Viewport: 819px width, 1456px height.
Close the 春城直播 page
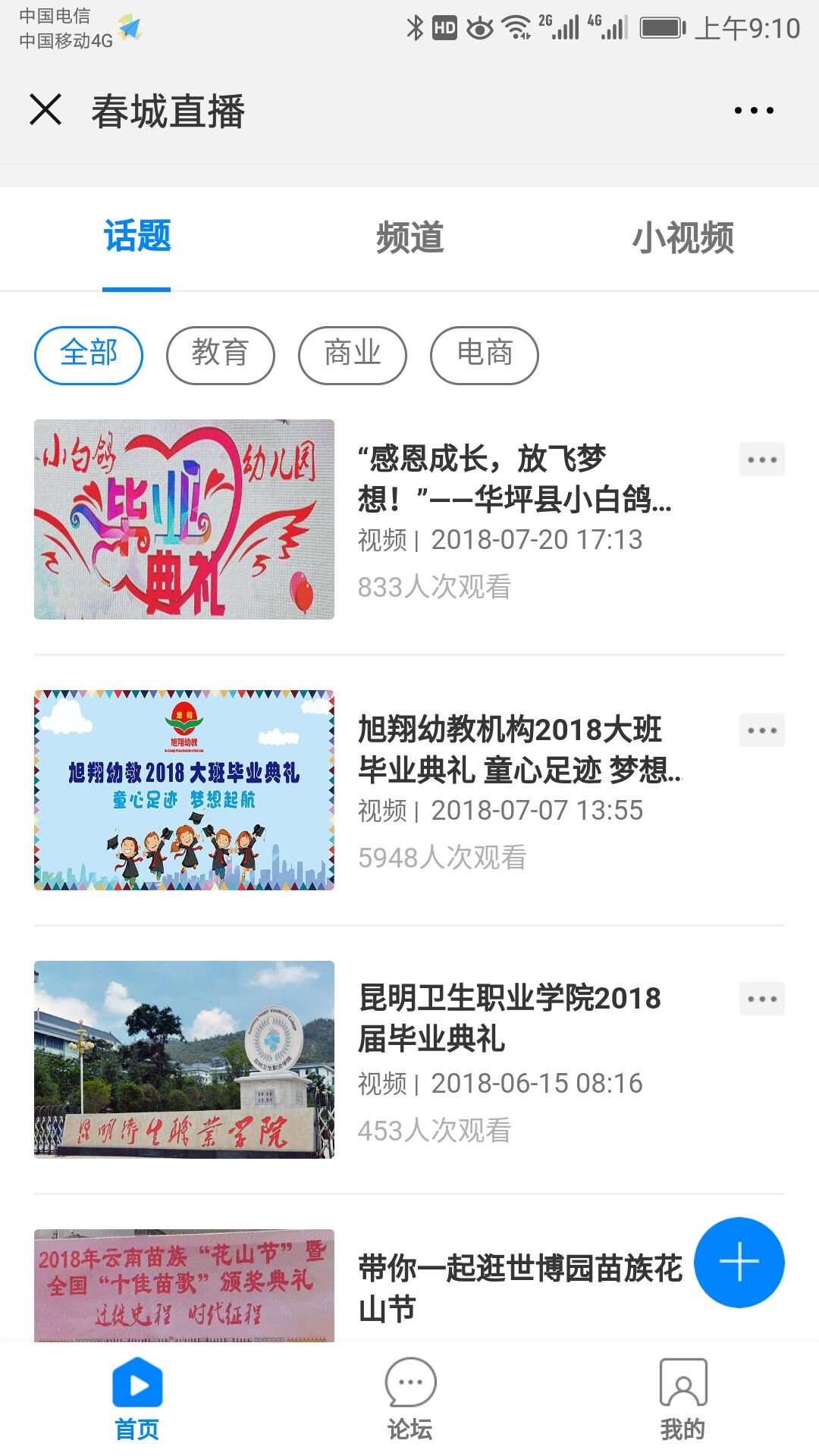(x=45, y=110)
